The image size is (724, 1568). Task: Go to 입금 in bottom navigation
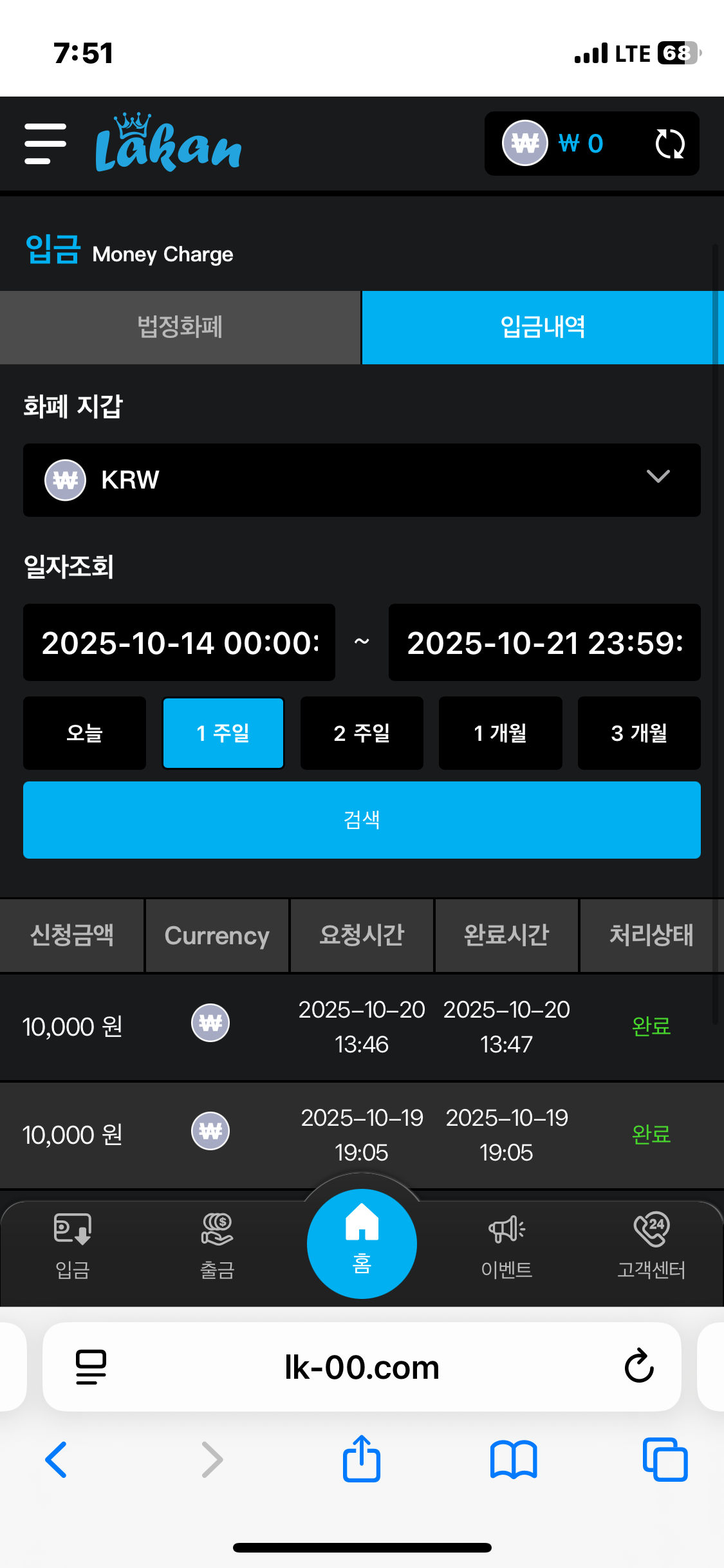coord(72,1246)
